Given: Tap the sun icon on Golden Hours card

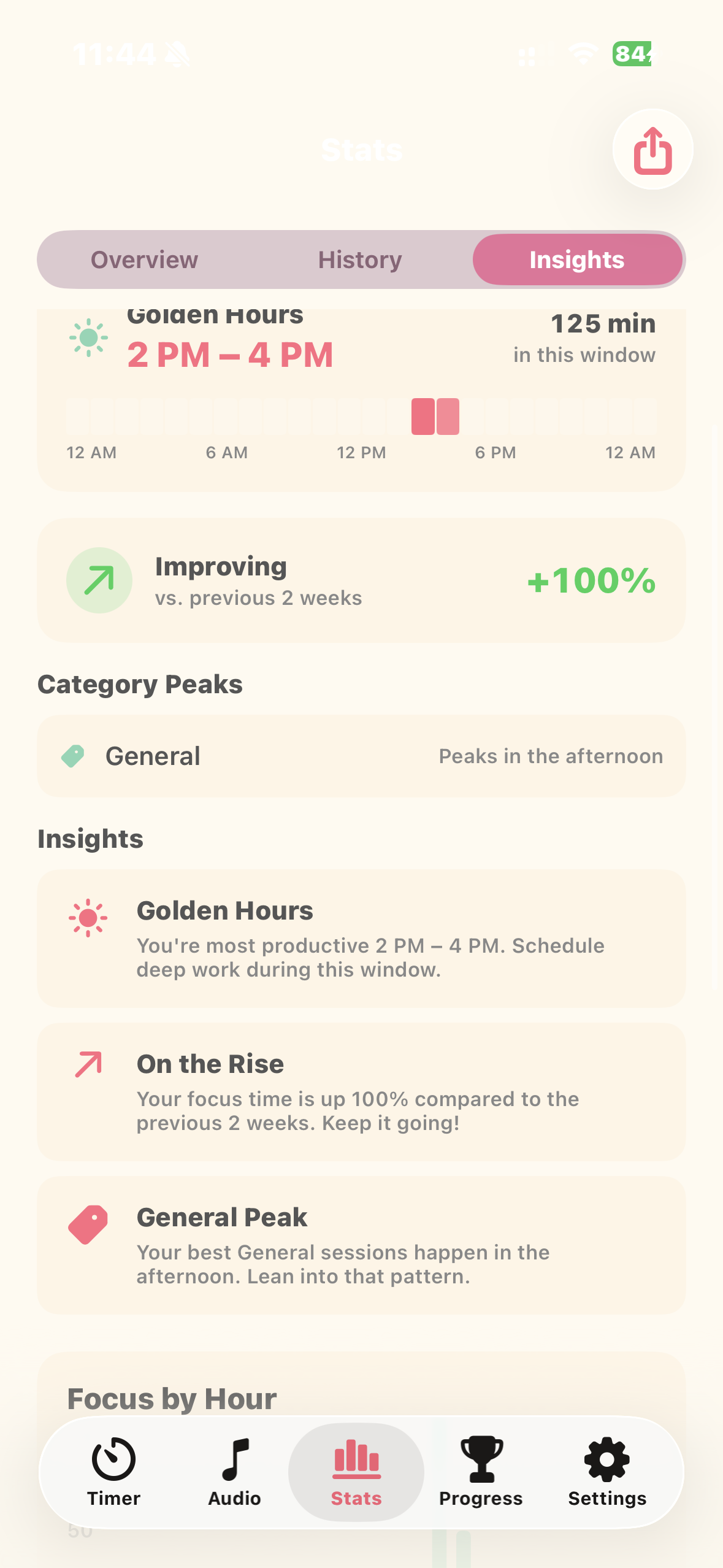Looking at the screenshot, I should [88, 336].
